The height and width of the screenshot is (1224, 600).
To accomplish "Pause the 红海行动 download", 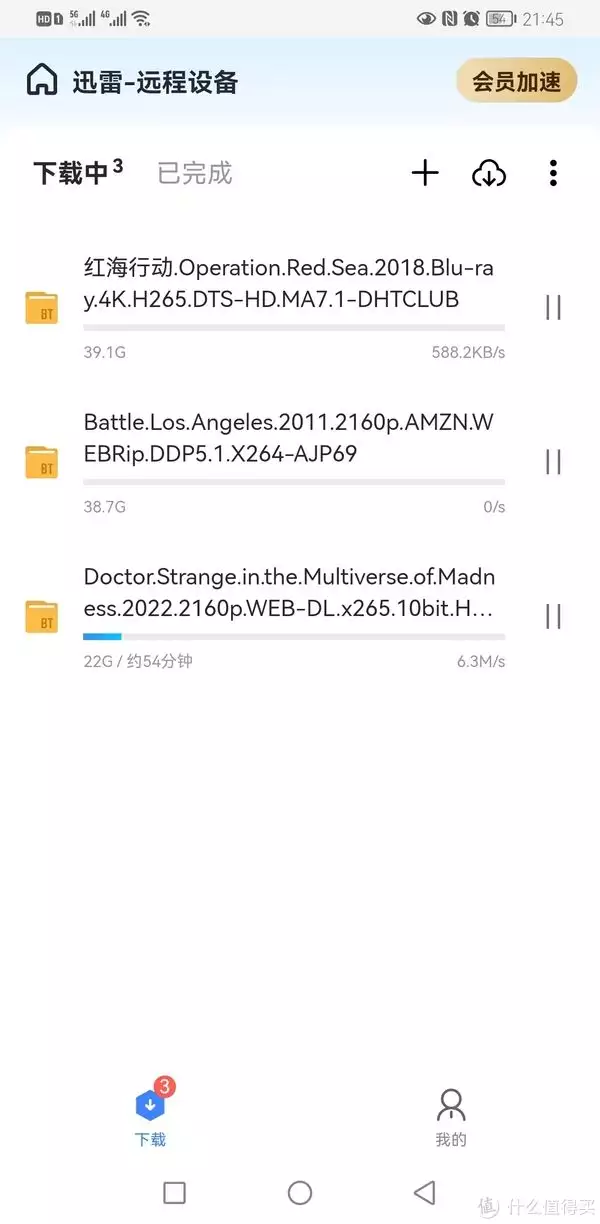I will tap(553, 308).
